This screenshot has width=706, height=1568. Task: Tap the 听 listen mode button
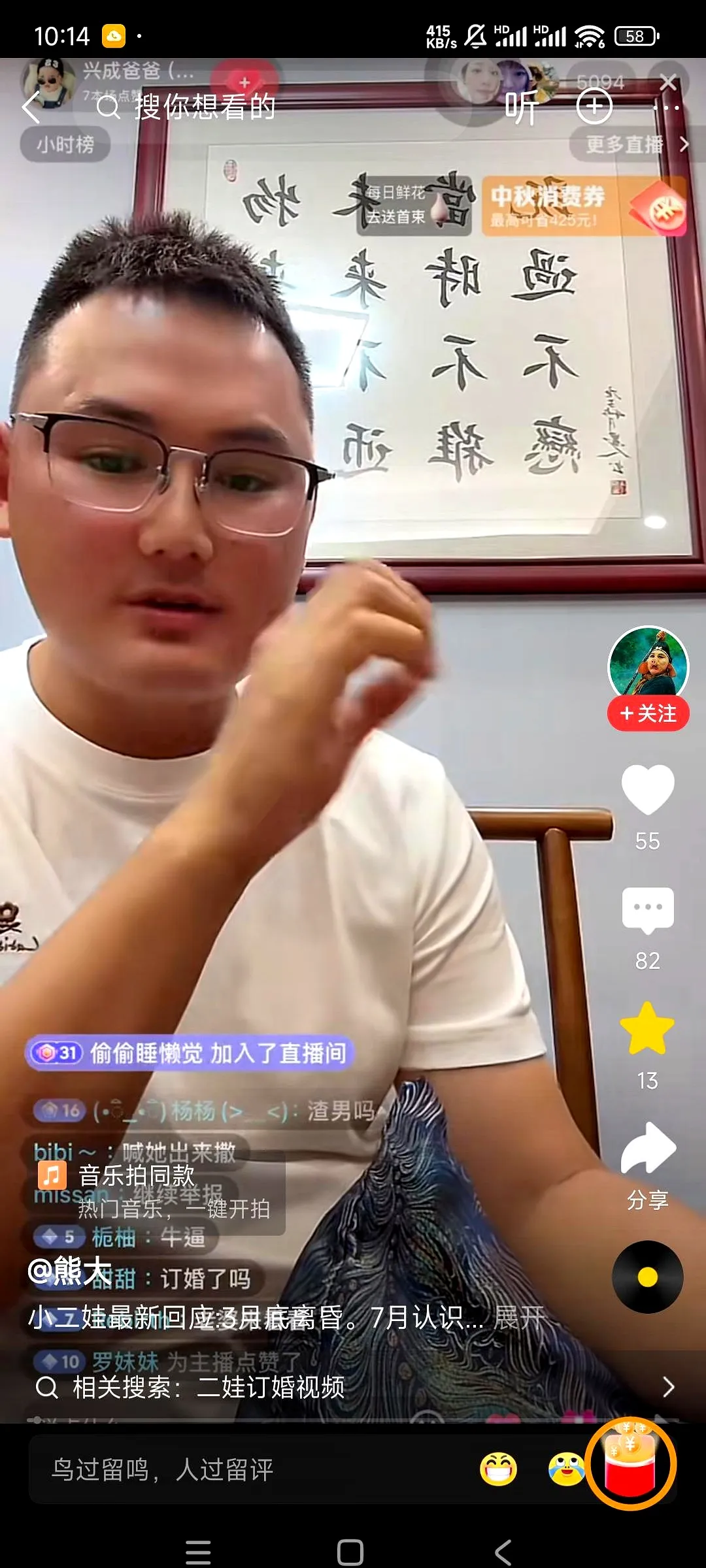(x=522, y=107)
